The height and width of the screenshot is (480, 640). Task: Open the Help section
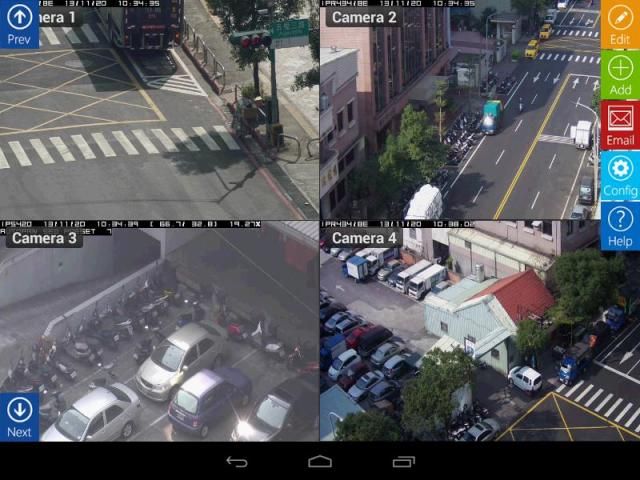(x=620, y=226)
